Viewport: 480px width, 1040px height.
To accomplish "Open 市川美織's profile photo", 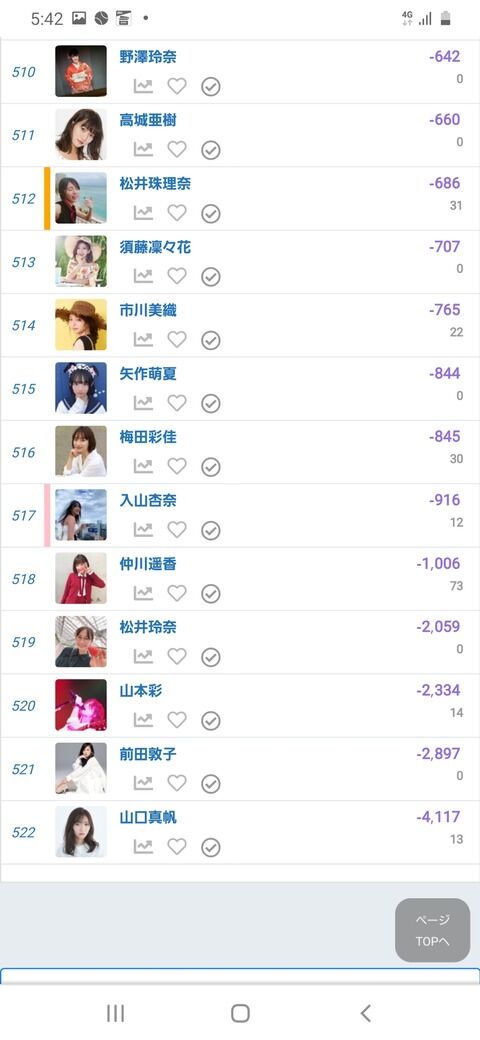I will coord(81,324).
